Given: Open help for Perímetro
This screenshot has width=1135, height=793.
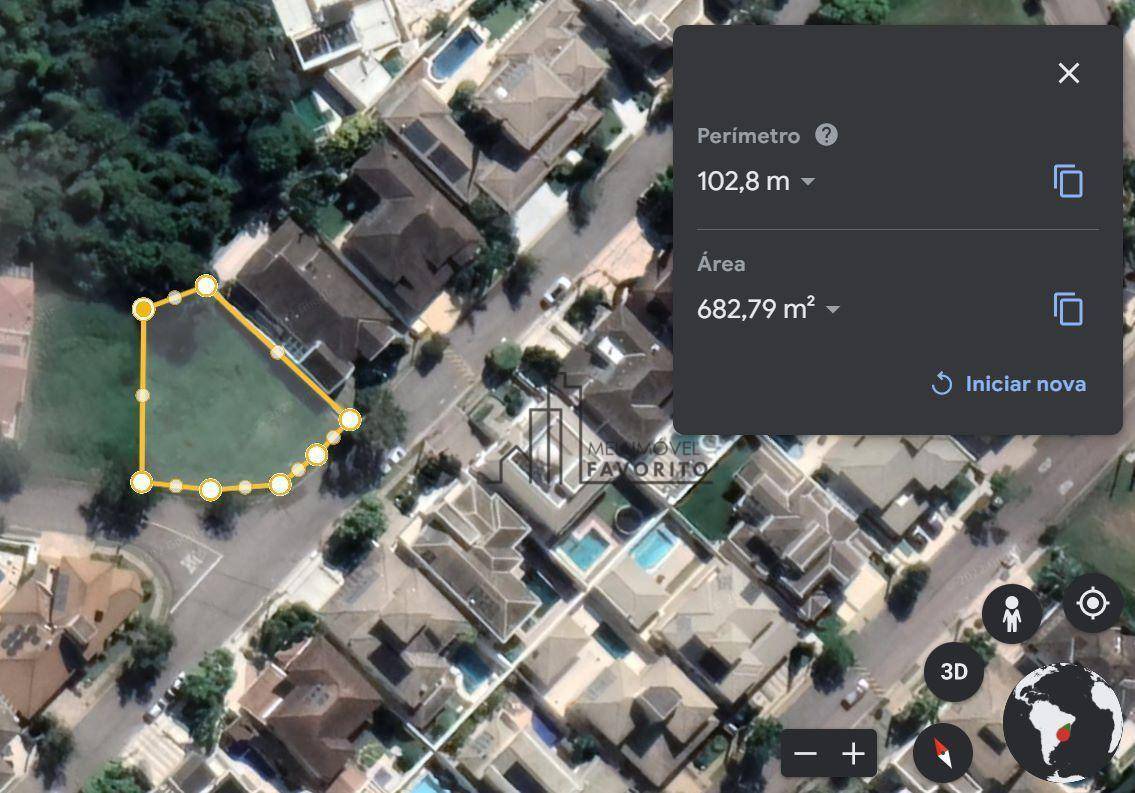Looking at the screenshot, I should tap(826, 135).
